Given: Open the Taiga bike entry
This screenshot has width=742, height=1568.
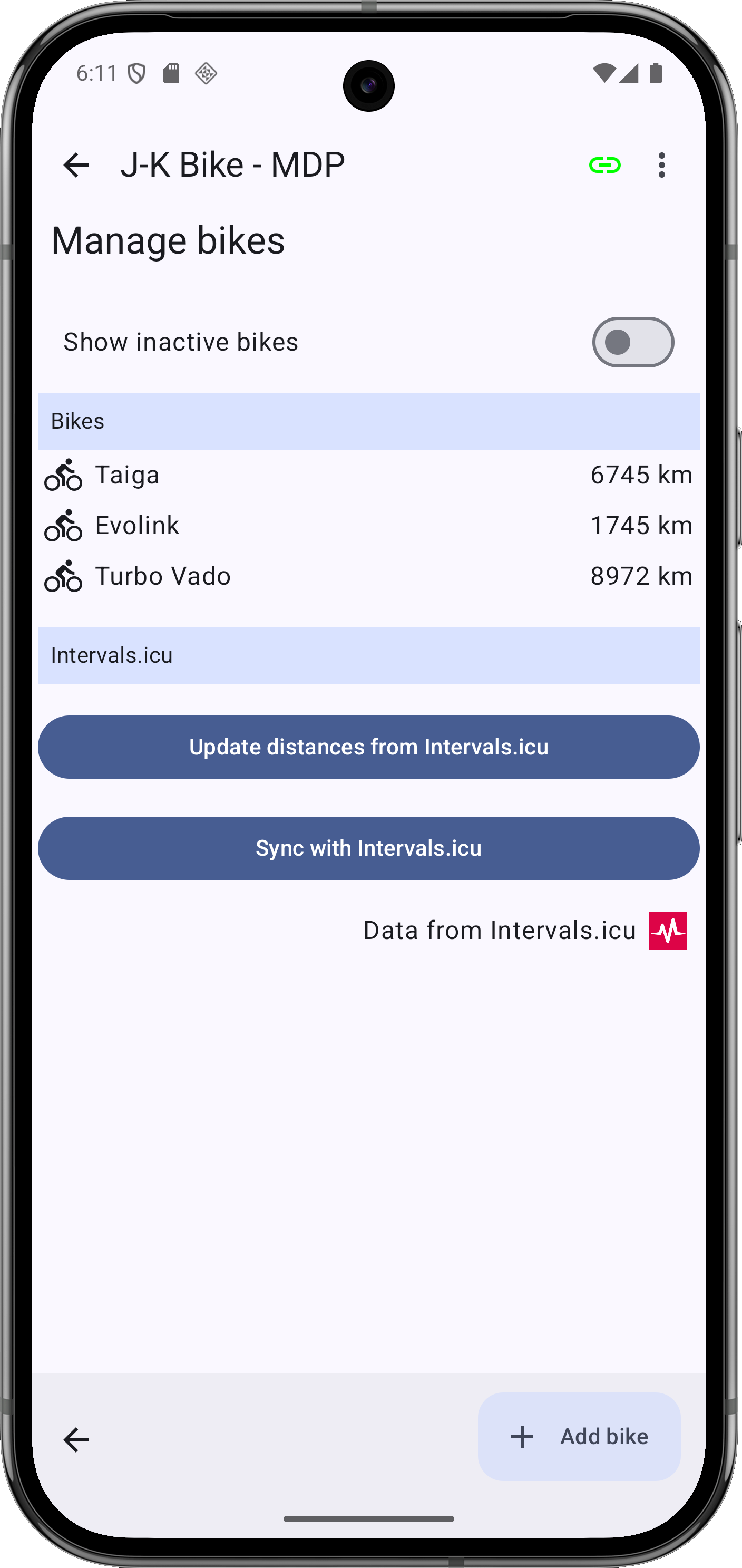Looking at the screenshot, I should point(368,475).
